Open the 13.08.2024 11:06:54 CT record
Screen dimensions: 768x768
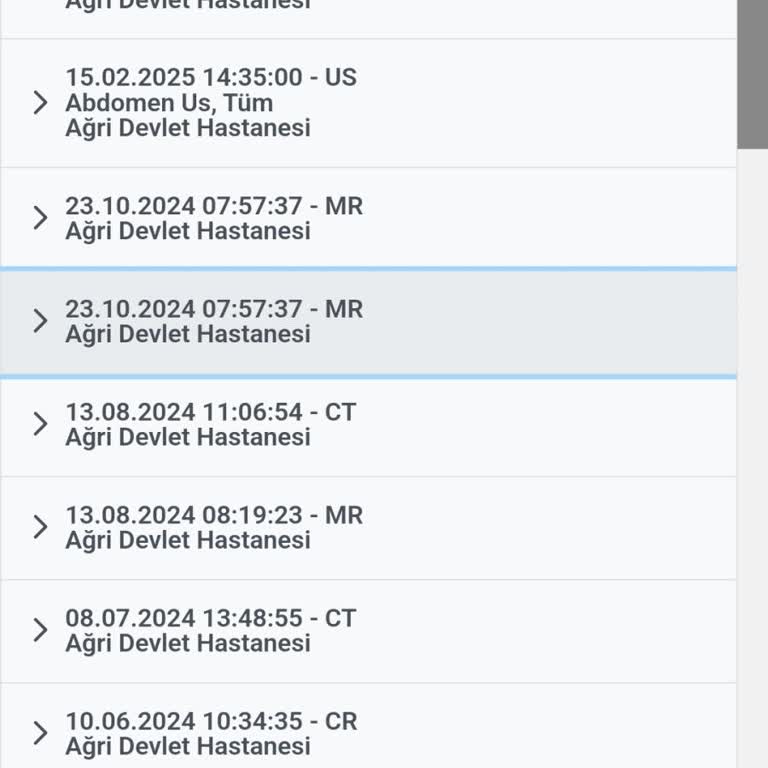40,424
